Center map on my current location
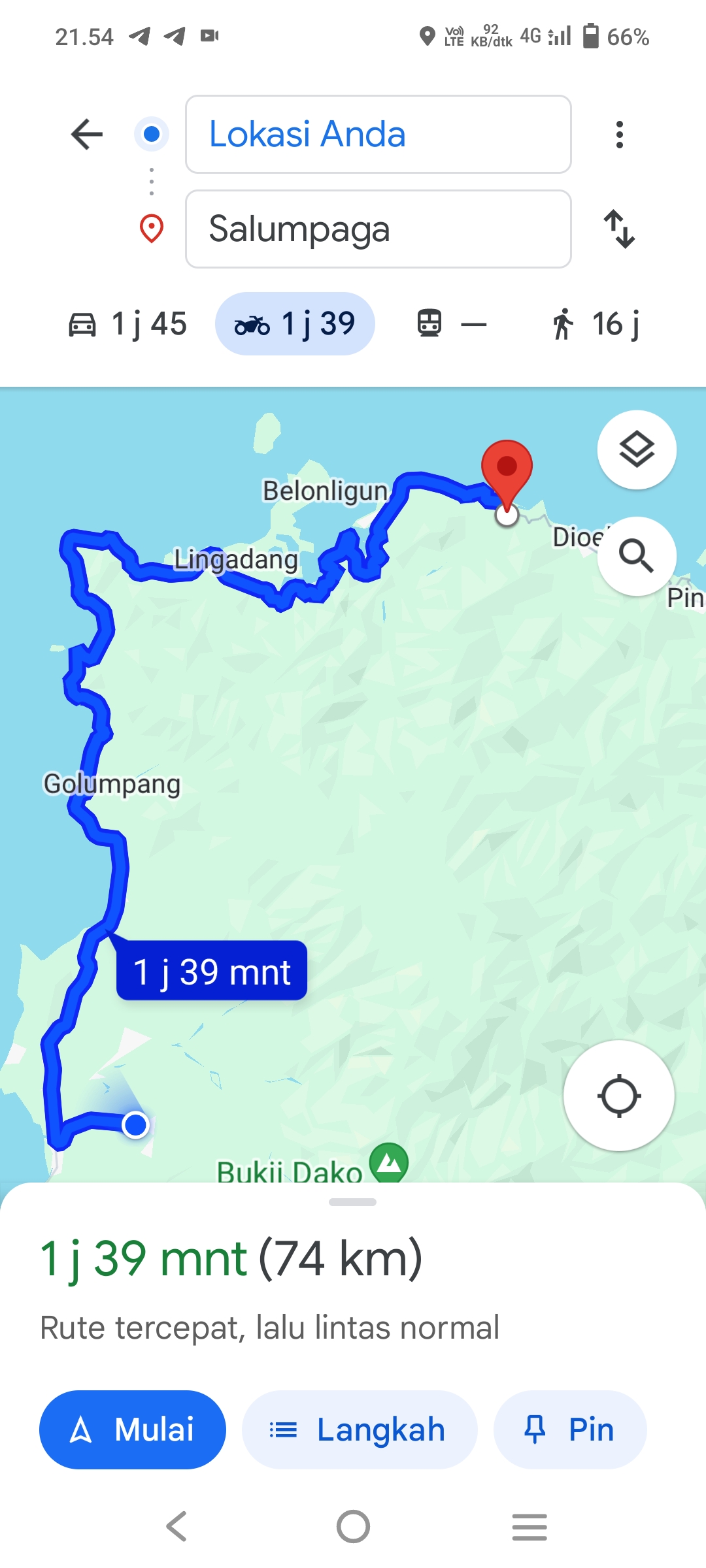This screenshot has height=1568, width=706. 618,1096
